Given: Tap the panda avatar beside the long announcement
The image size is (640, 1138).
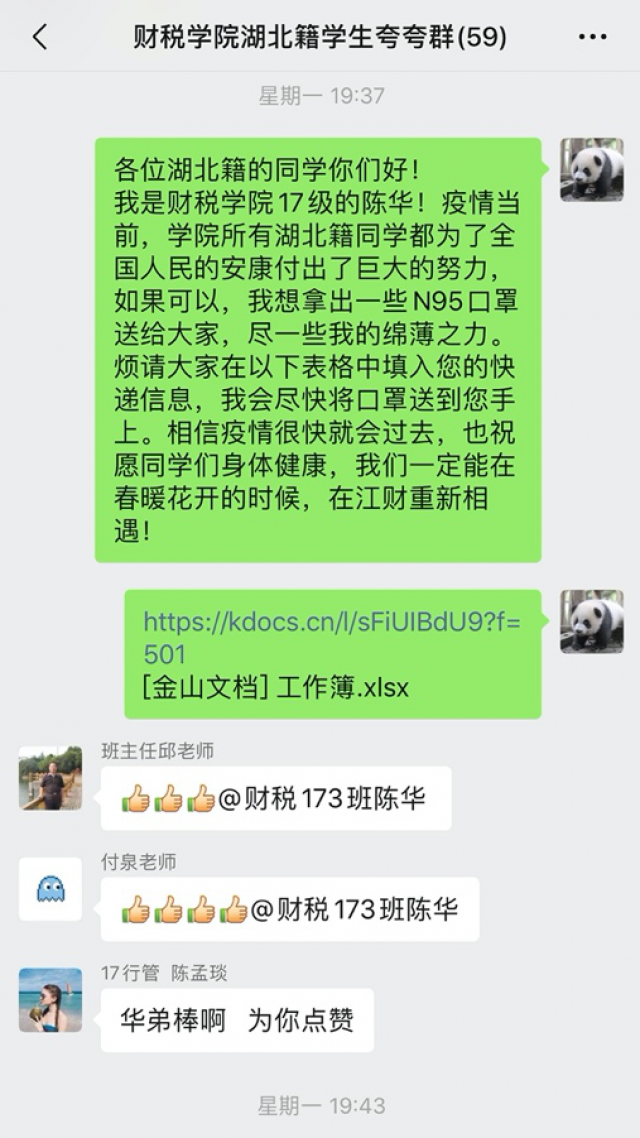Looking at the screenshot, I should tap(591, 170).
